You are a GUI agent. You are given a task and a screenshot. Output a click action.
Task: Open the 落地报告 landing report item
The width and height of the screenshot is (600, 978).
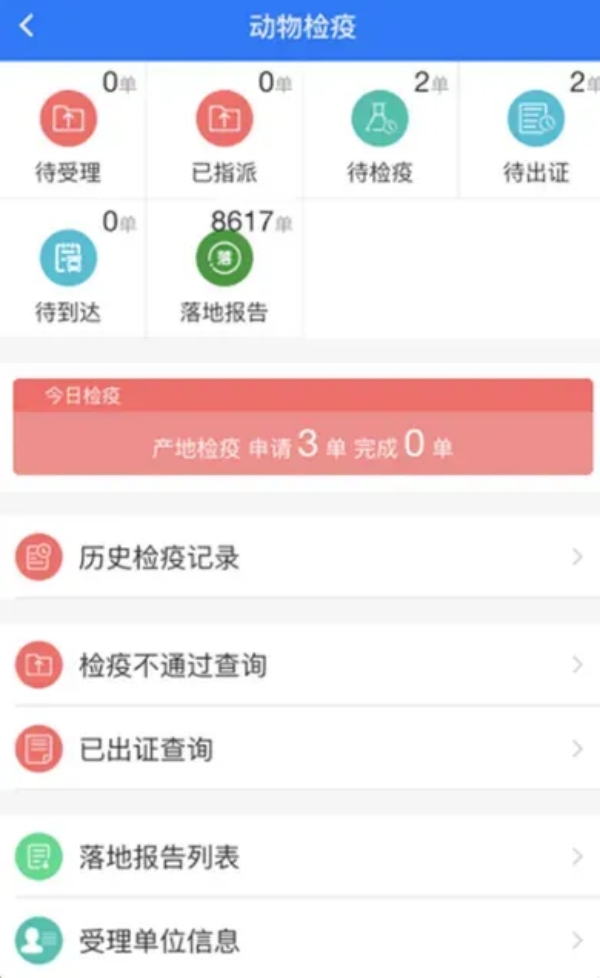click(225, 269)
